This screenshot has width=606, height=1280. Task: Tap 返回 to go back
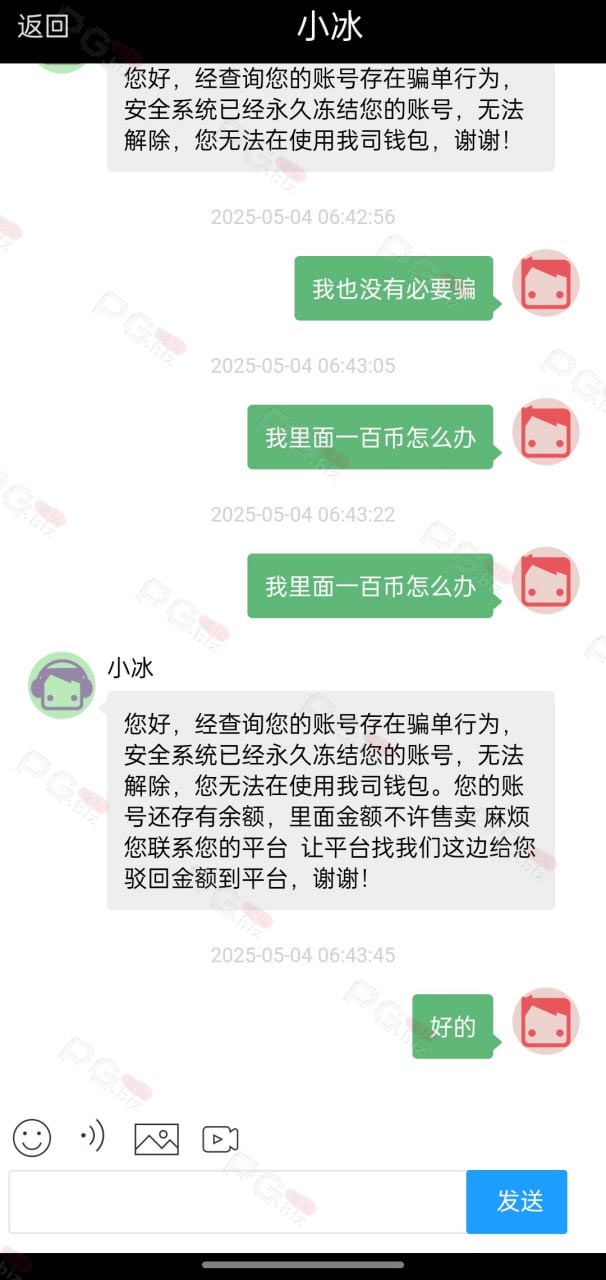coord(43,27)
